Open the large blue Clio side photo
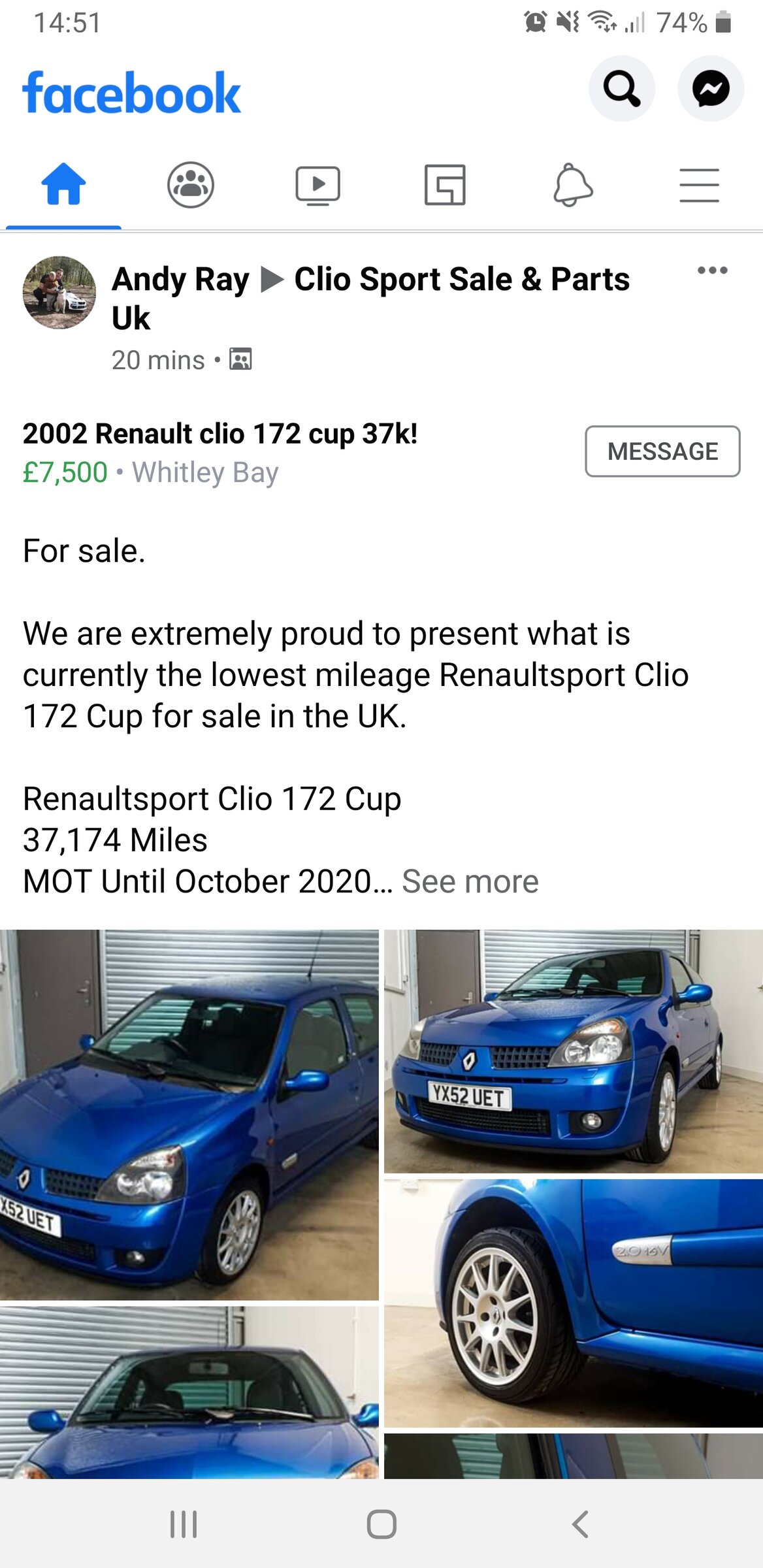 189,1115
